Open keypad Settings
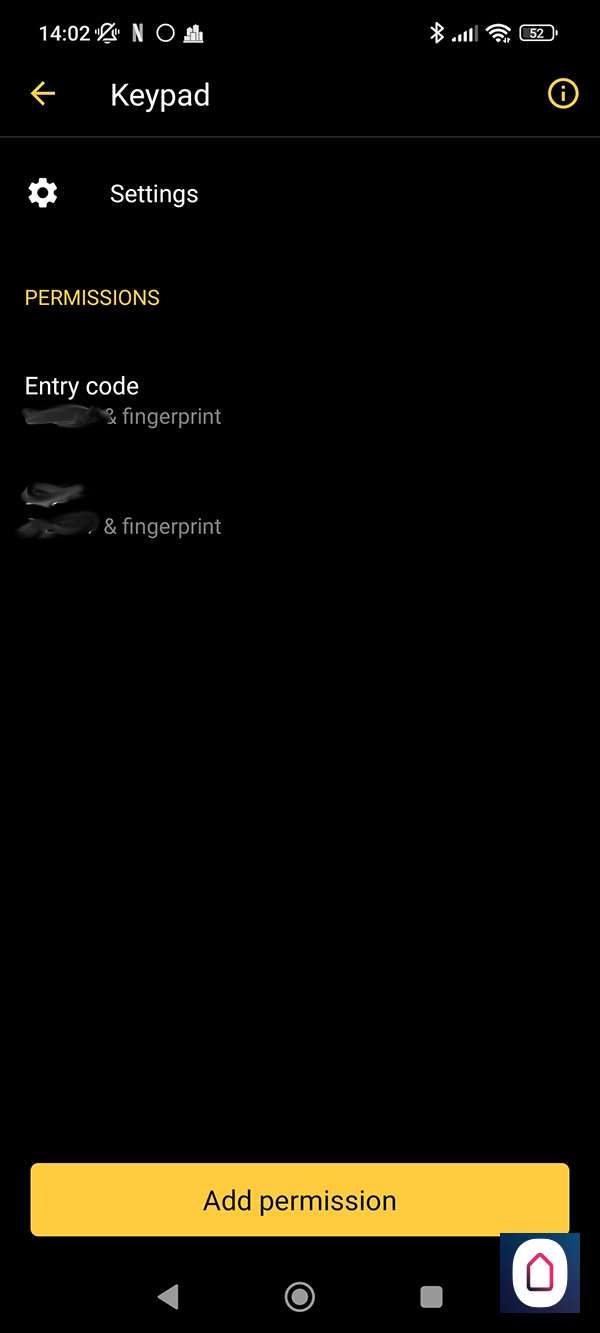 153,194
